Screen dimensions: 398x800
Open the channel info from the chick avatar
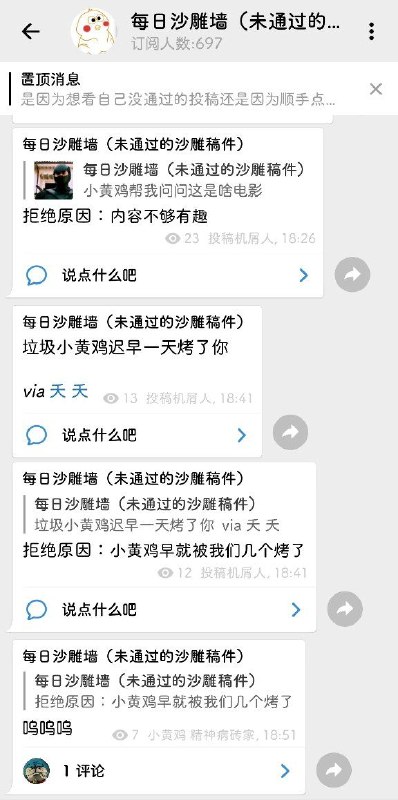click(93, 31)
